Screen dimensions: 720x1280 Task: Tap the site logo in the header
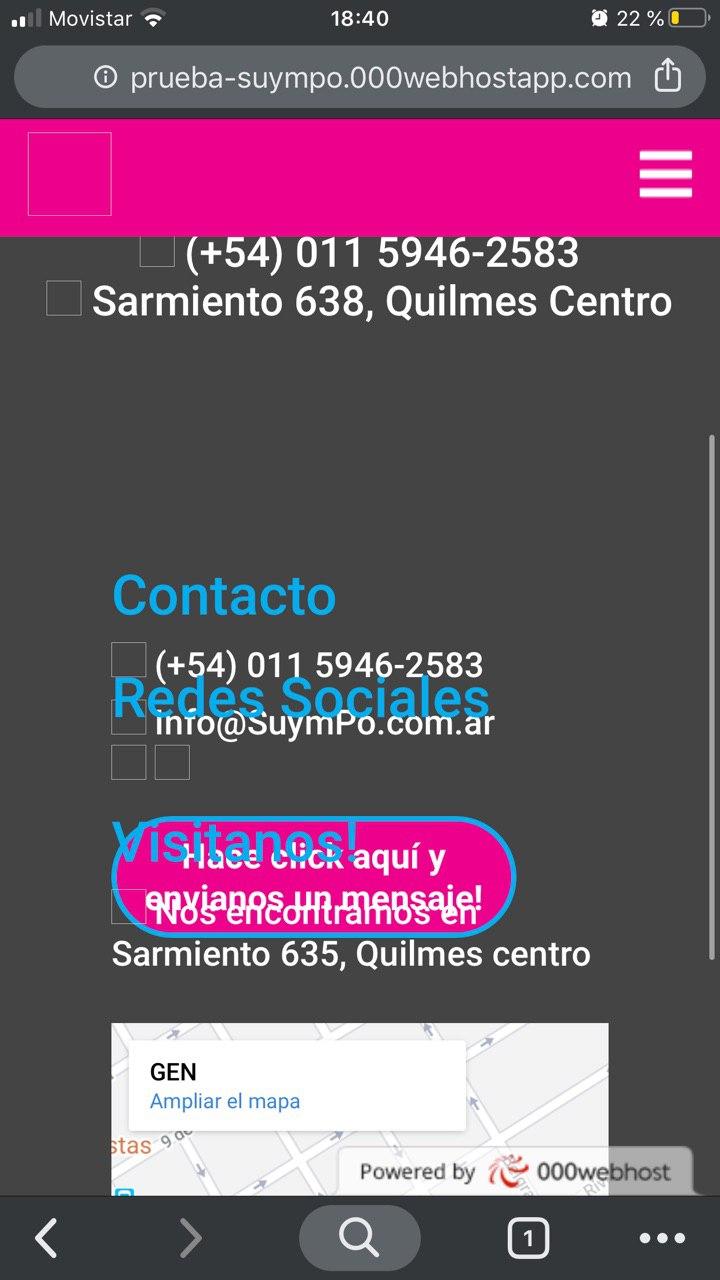point(70,174)
